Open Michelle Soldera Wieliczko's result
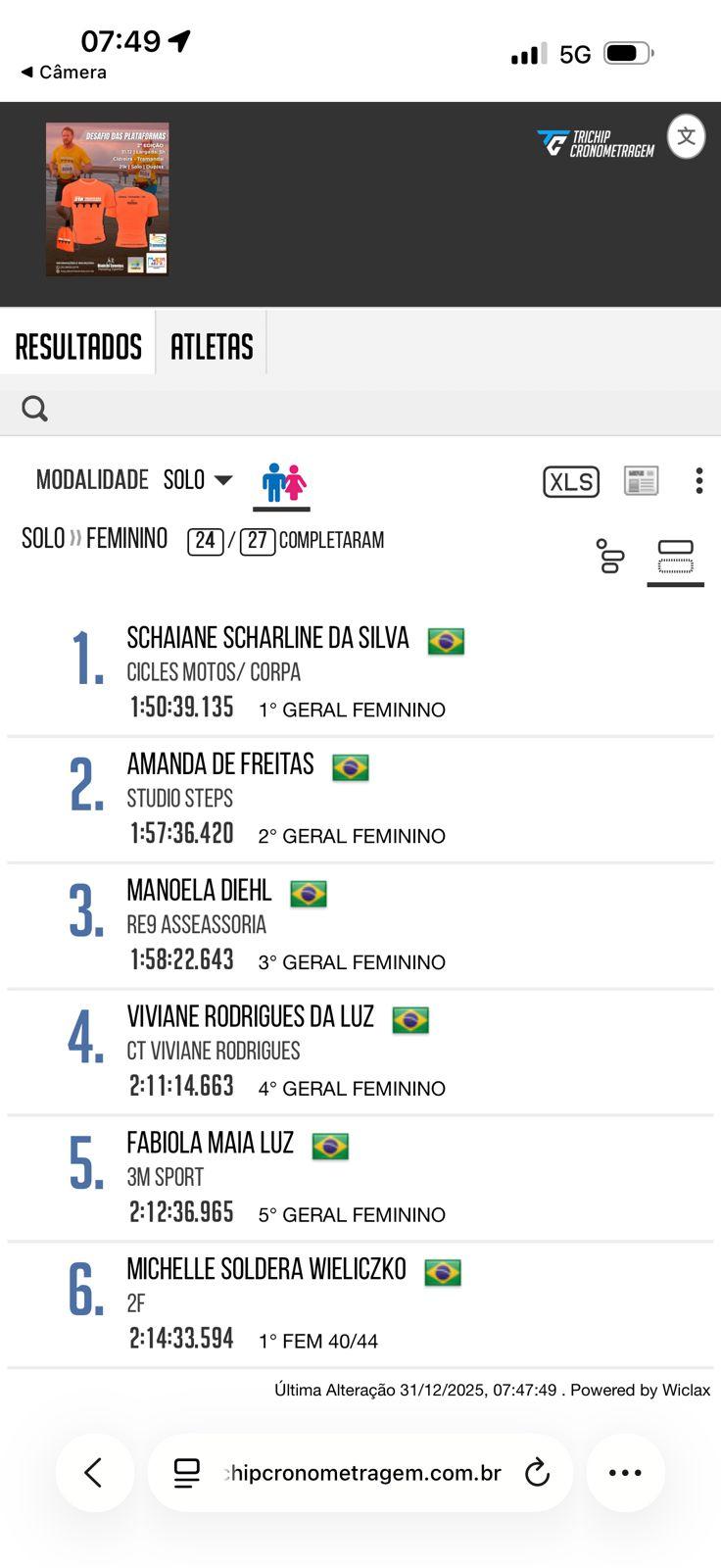The image size is (721, 1568). (265, 1270)
